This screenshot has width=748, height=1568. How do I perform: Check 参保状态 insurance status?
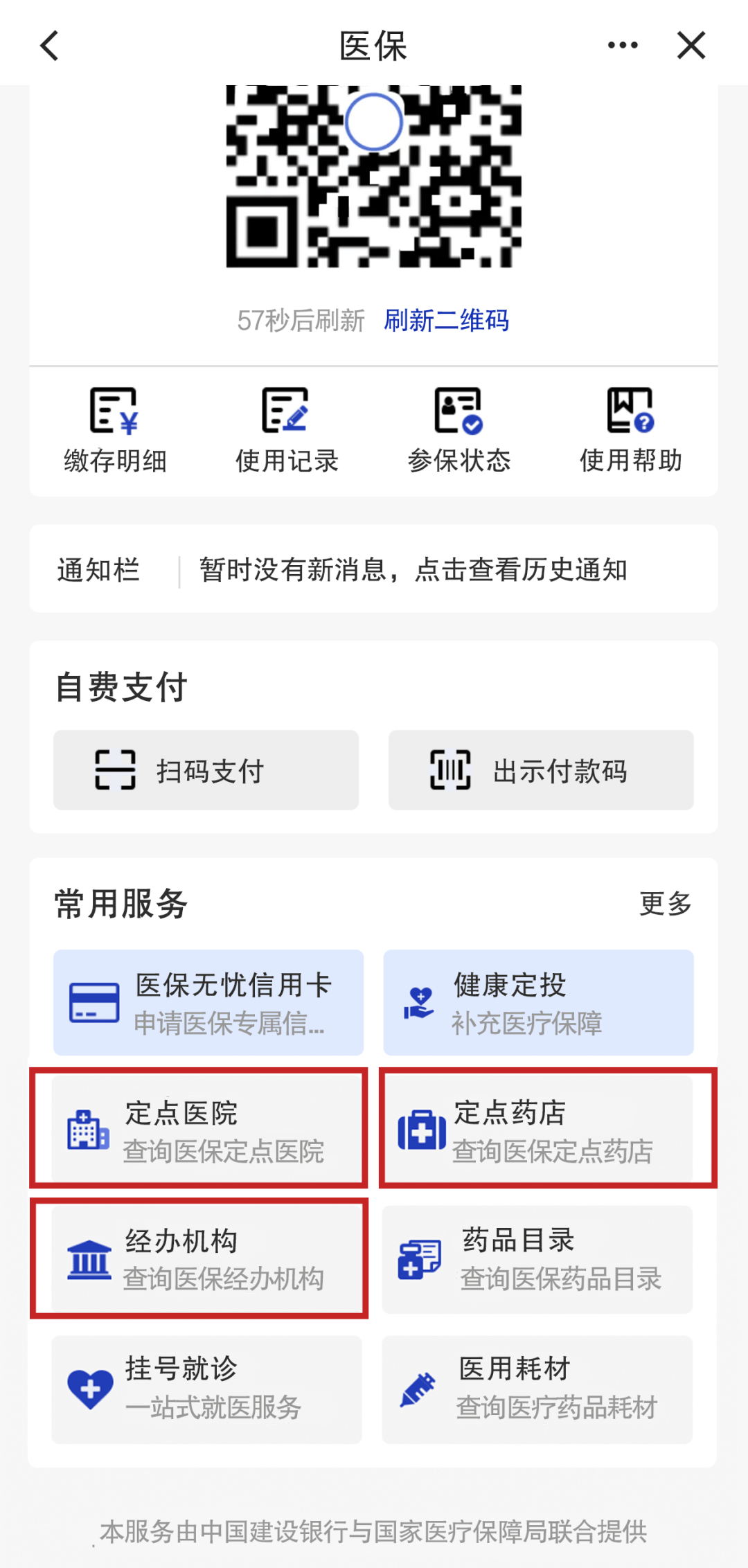458,431
